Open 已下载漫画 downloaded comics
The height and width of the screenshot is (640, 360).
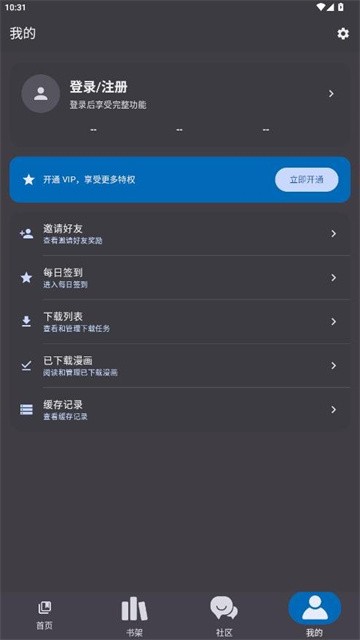(x=180, y=366)
